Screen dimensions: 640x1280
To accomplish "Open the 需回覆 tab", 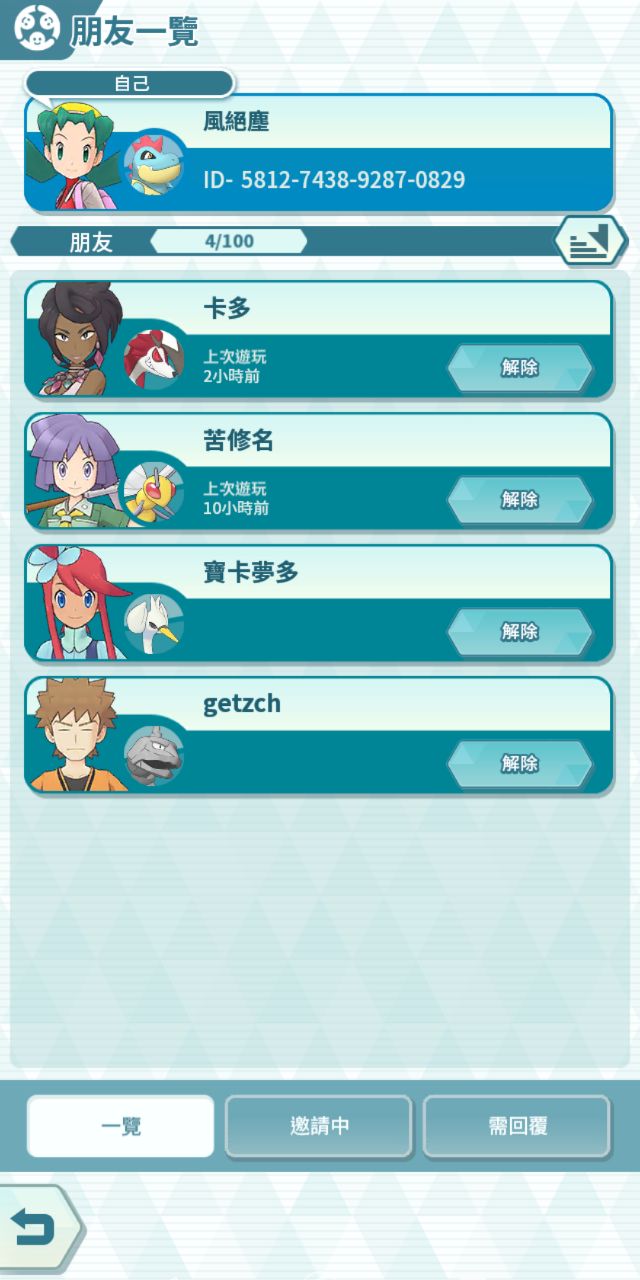I will [517, 1126].
